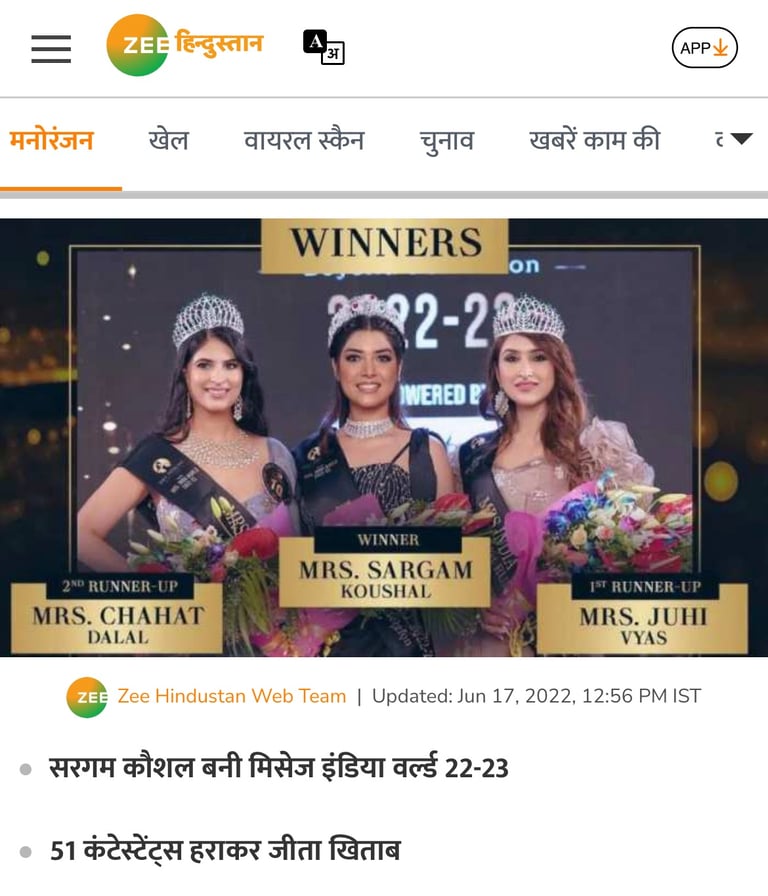Select the मनोरंजन tab

point(52,140)
